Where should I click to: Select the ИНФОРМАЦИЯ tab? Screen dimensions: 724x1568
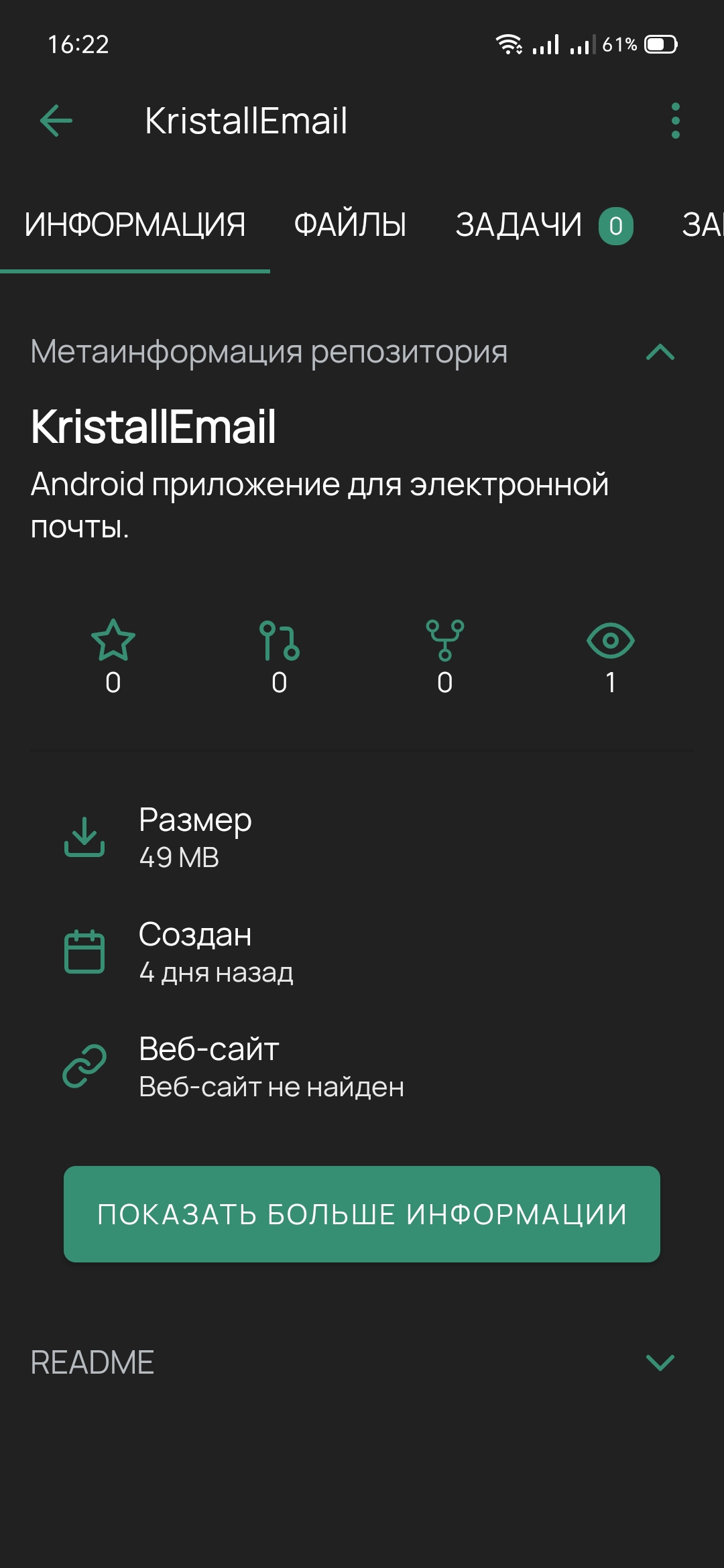(135, 224)
